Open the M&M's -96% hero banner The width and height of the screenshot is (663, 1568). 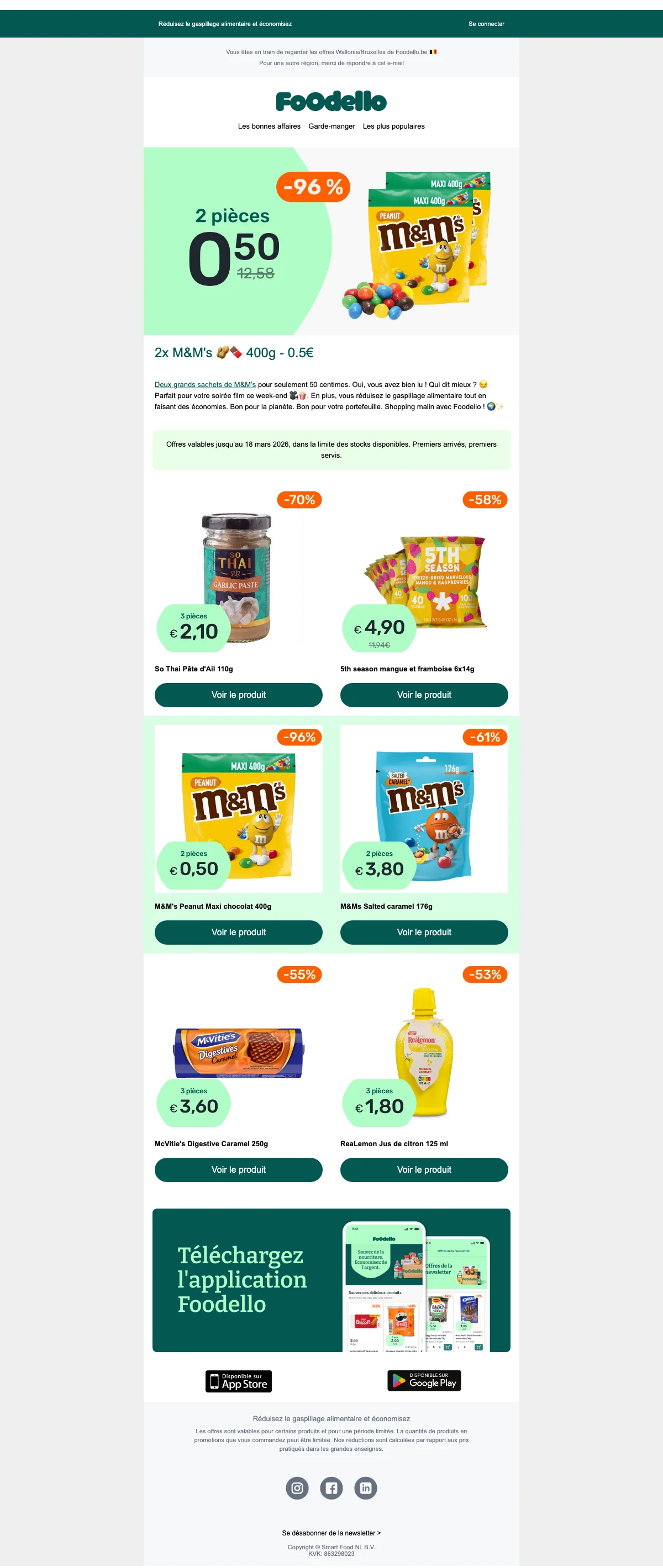tap(331, 241)
